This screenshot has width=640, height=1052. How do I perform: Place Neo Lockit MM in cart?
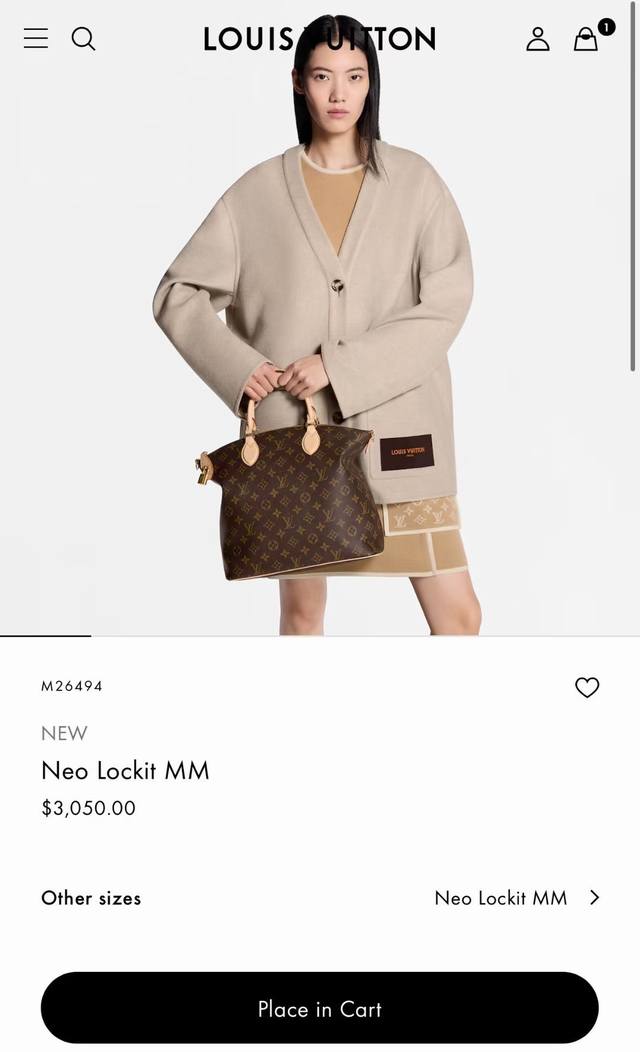[x=320, y=1009]
